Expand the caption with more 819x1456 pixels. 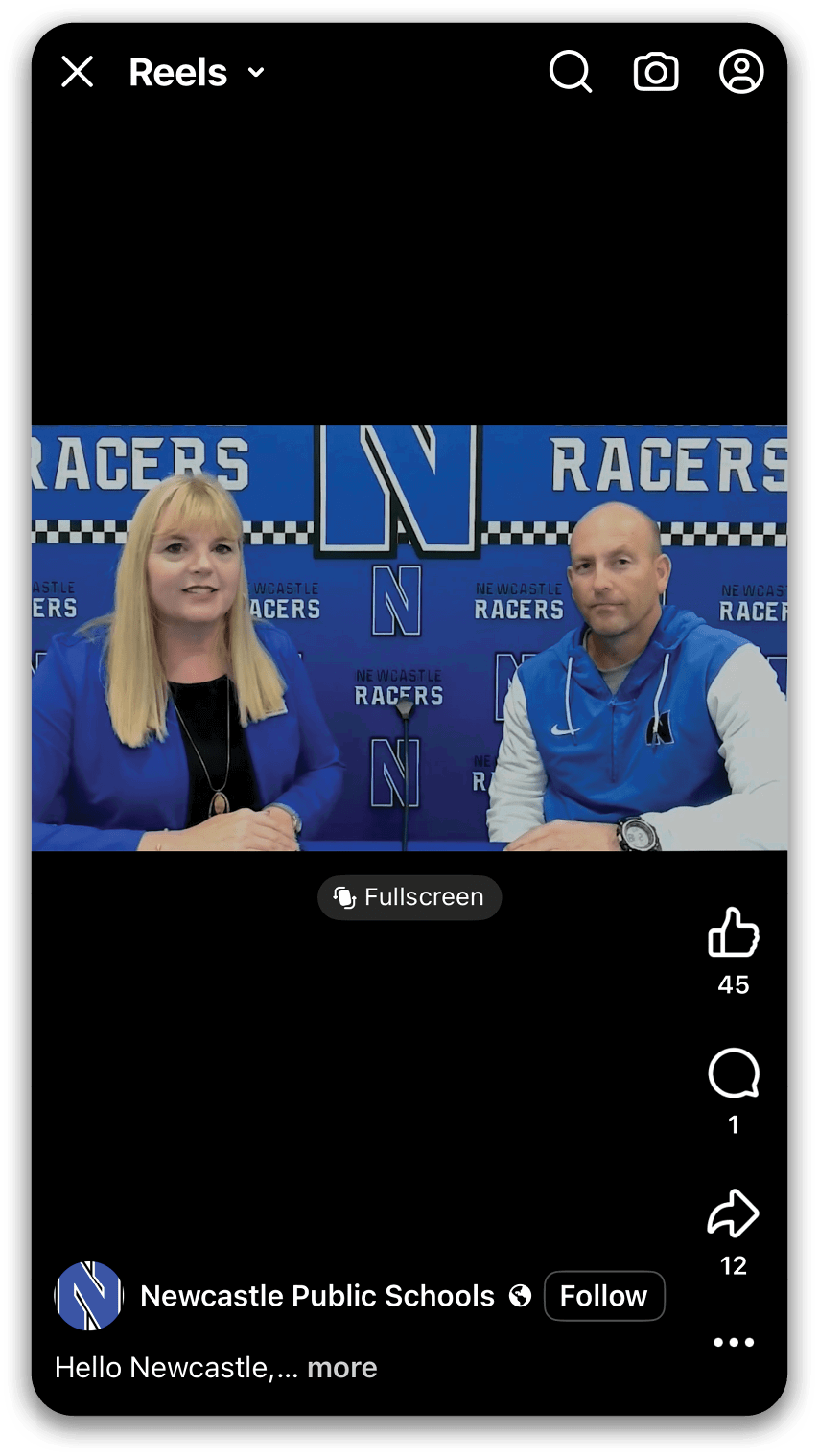pos(342,1368)
